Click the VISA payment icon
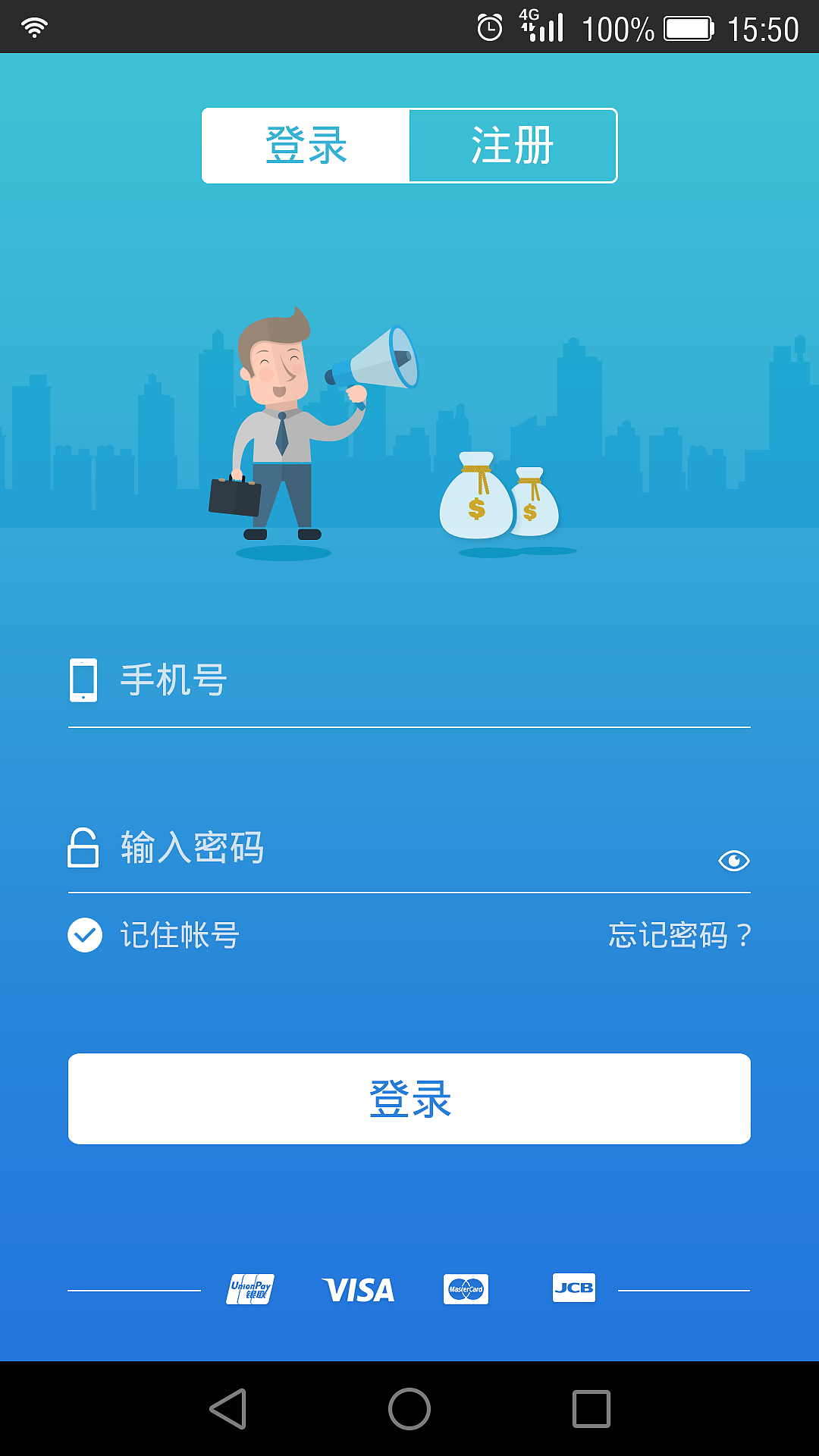The height and width of the screenshot is (1456, 819). click(x=357, y=1289)
